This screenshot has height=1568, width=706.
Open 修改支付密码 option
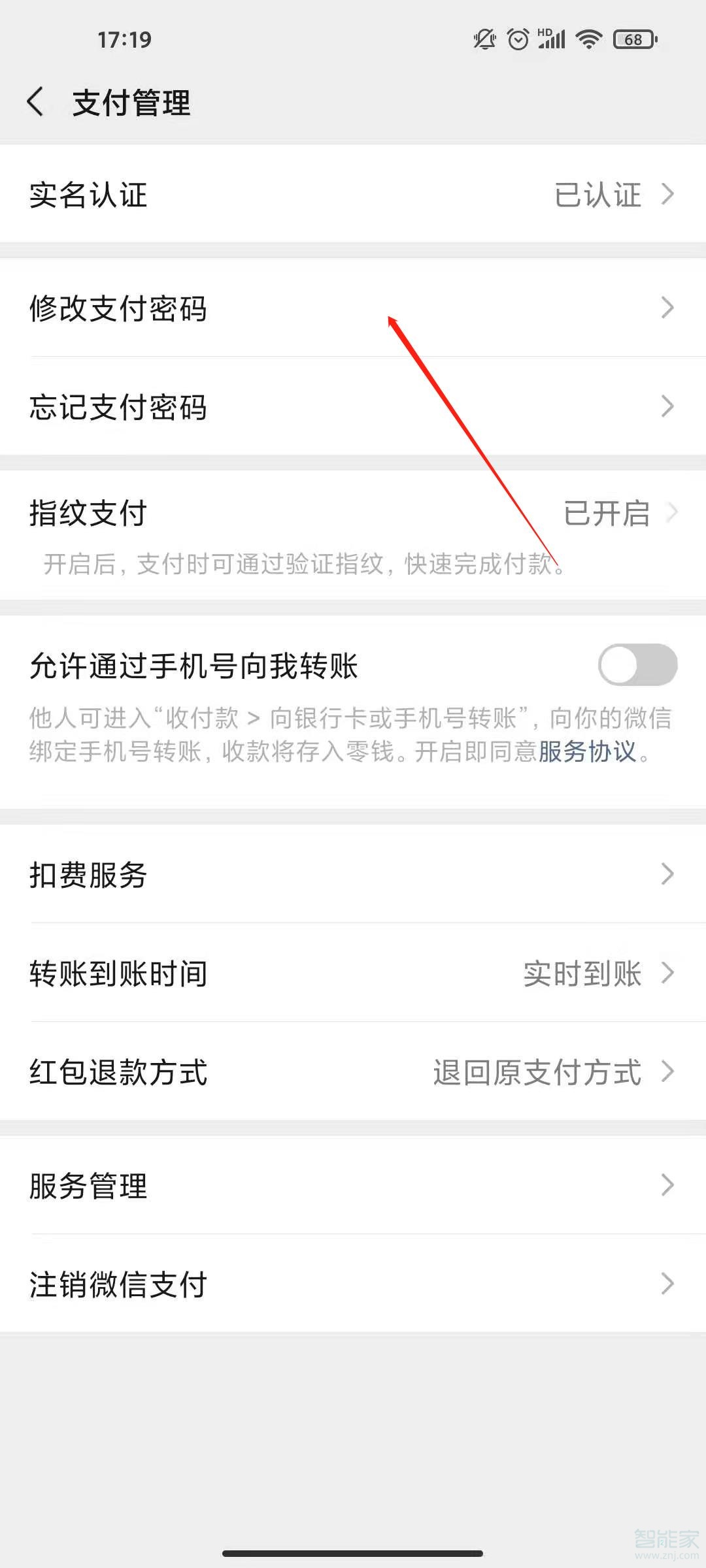[x=353, y=308]
